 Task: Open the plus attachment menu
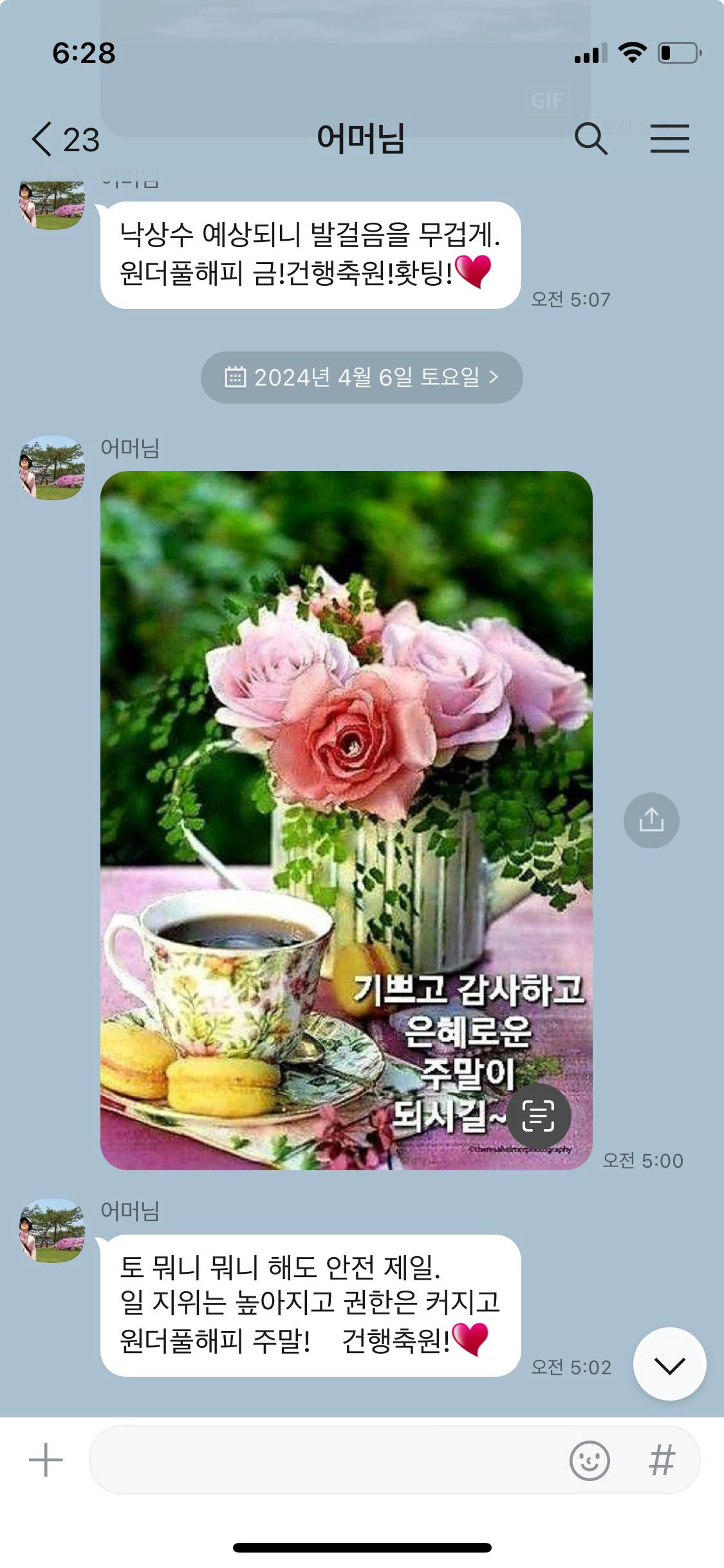click(46, 1460)
